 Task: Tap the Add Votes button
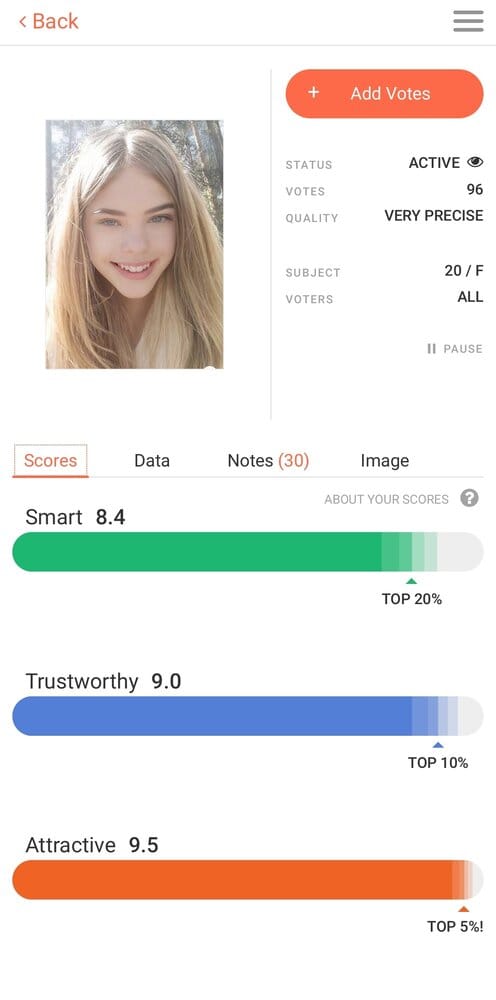pyautogui.click(x=384, y=94)
